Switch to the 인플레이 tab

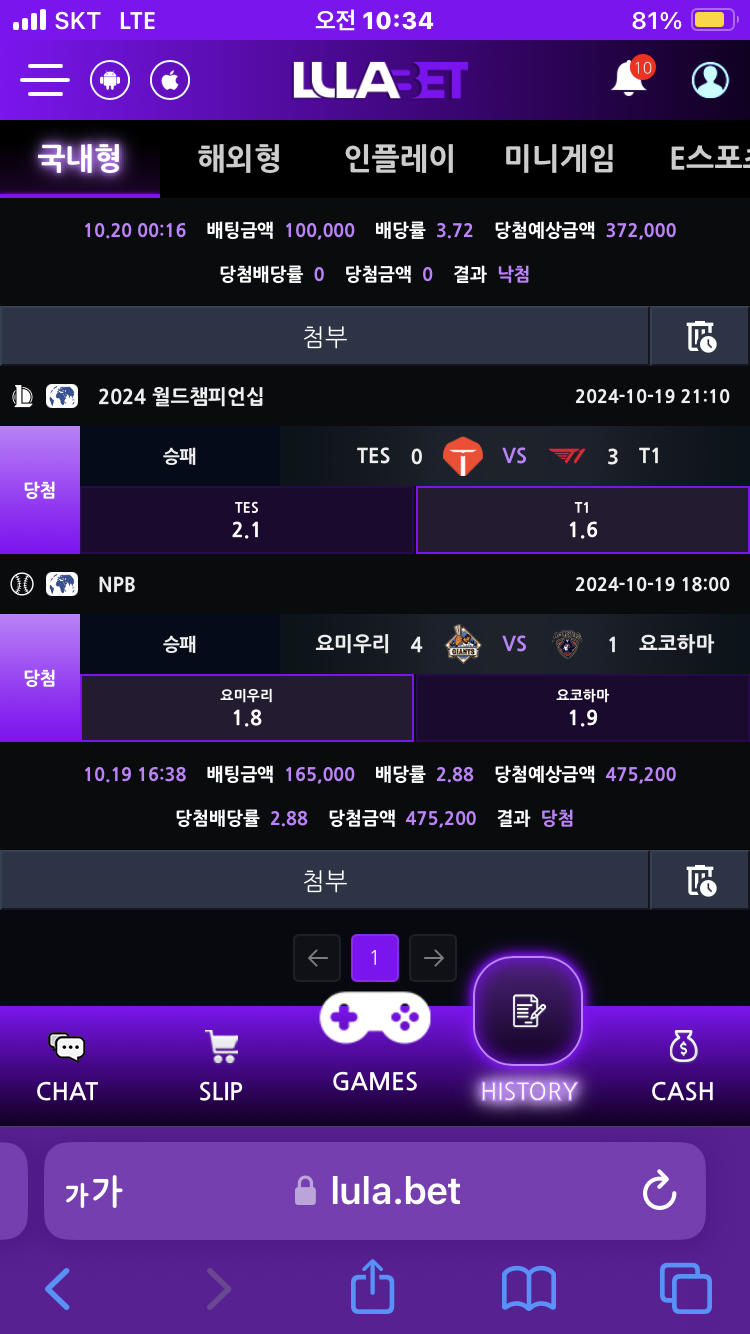click(x=399, y=158)
